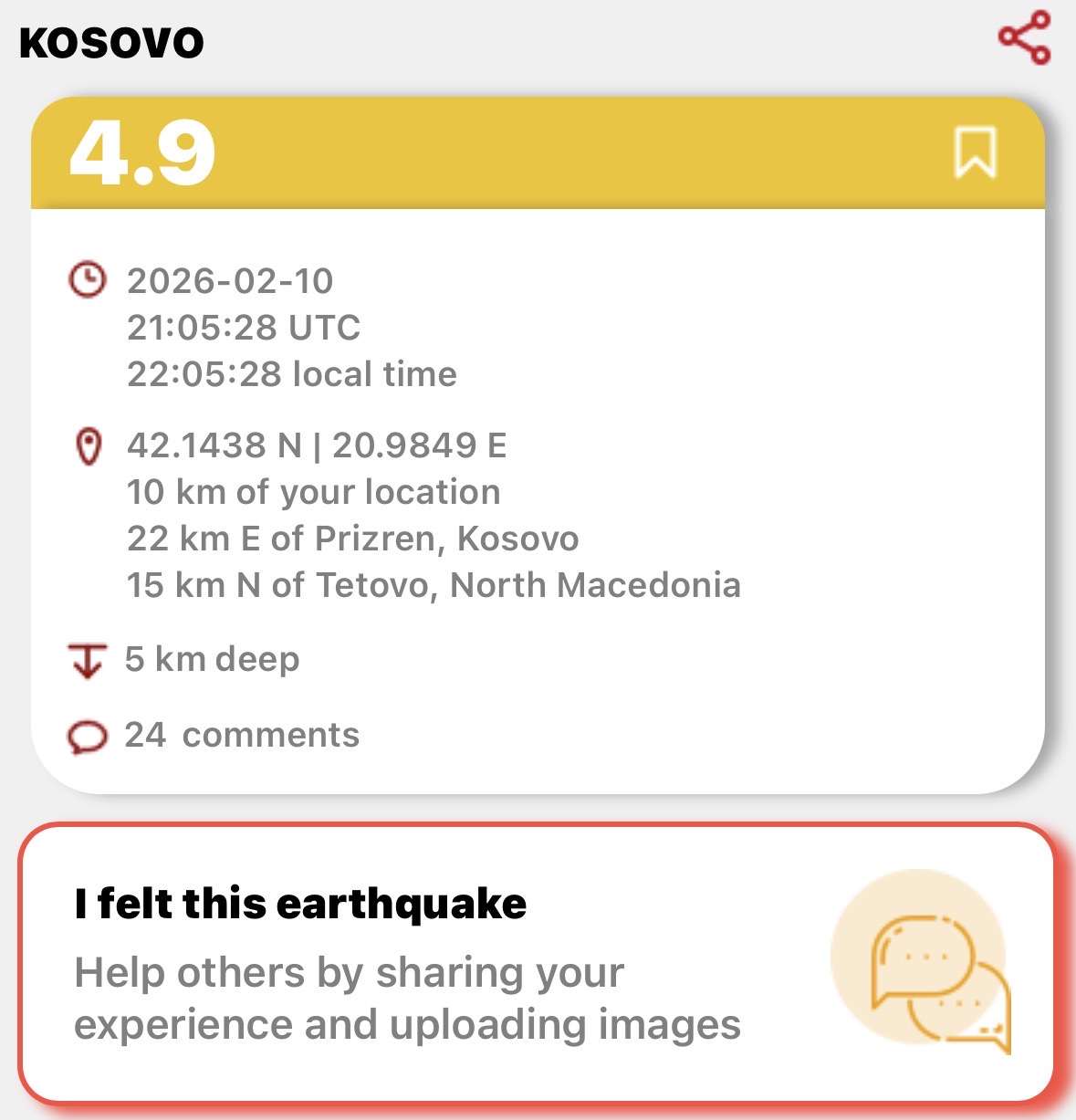
Task: Report that I felt this earthquake
Action: point(537,963)
